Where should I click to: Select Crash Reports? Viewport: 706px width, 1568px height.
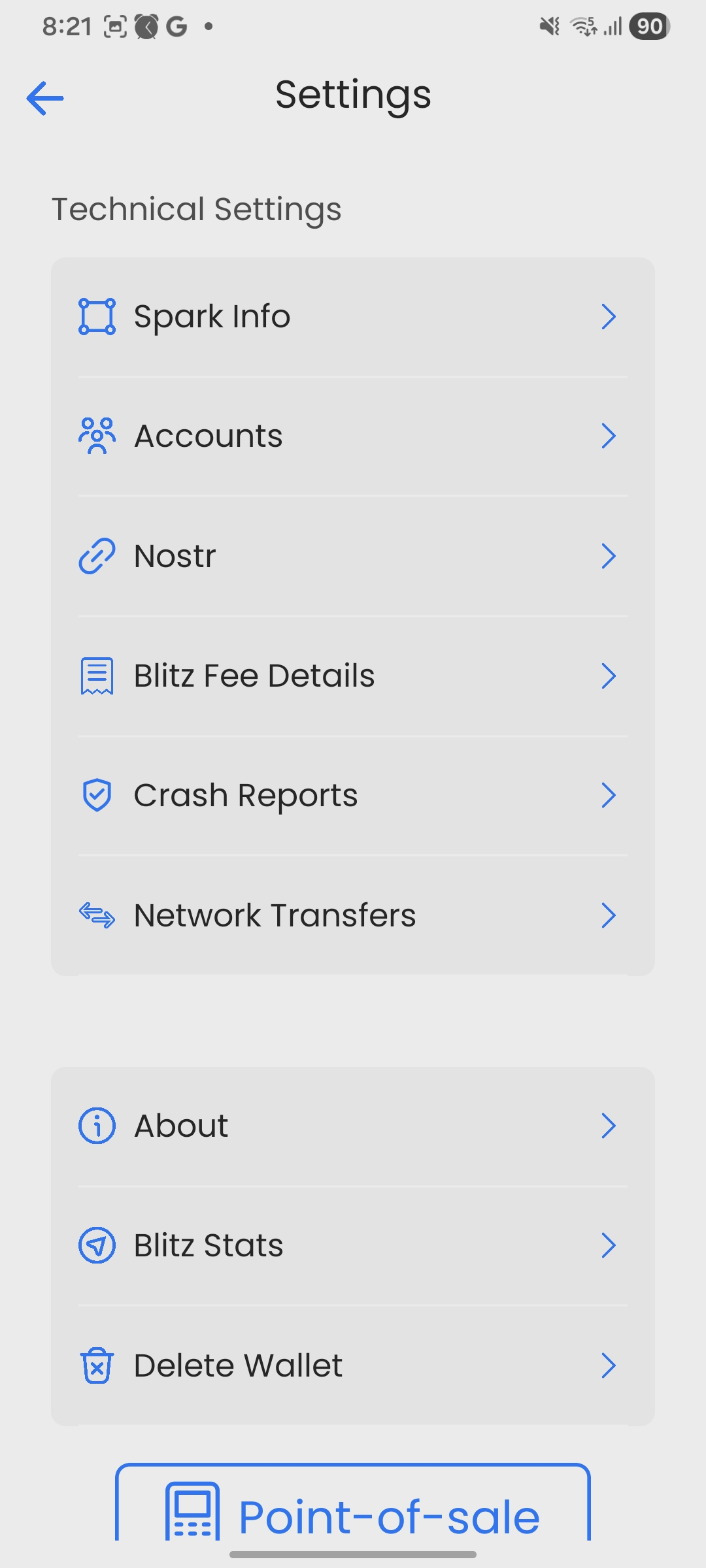pyautogui.click(x=352, y=795)
